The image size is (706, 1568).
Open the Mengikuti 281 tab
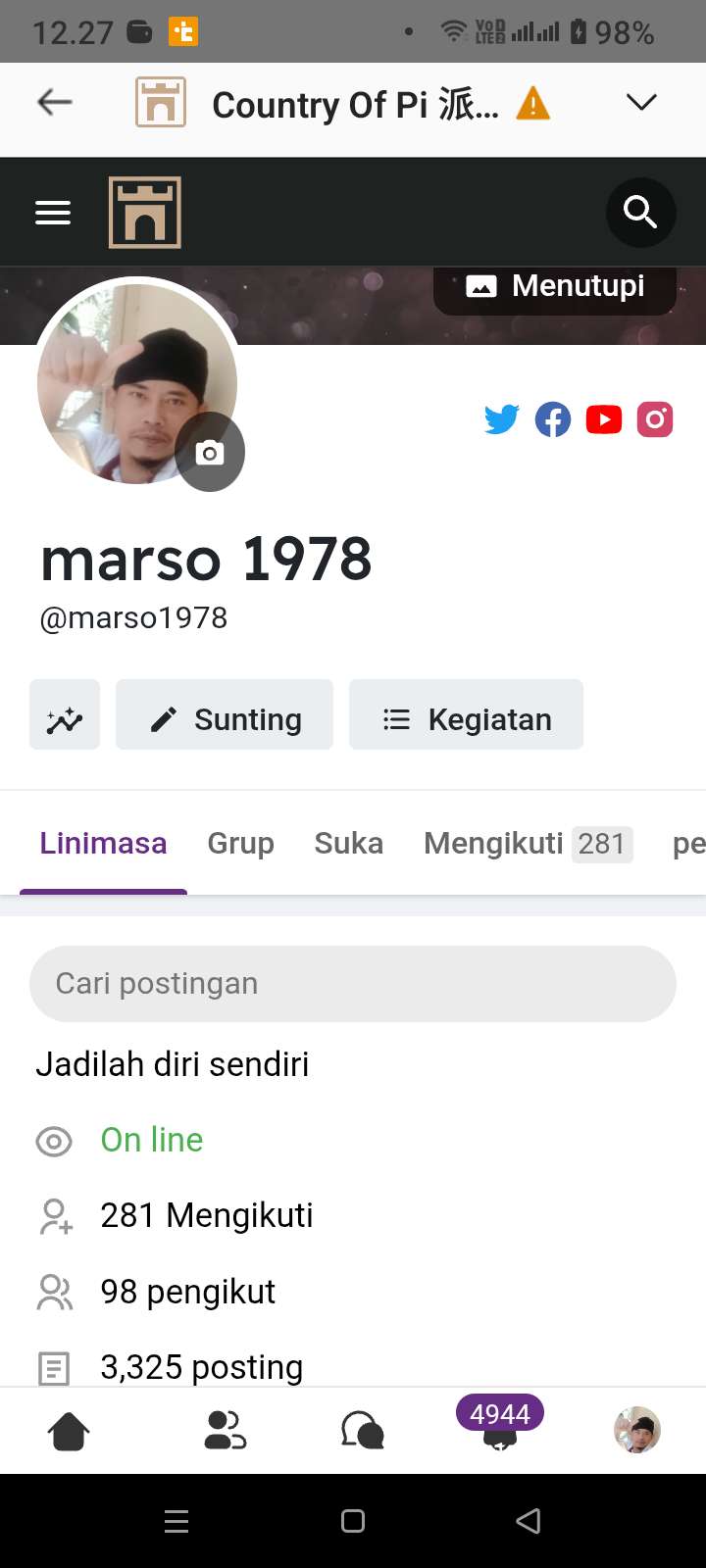(x=528, y=844)
